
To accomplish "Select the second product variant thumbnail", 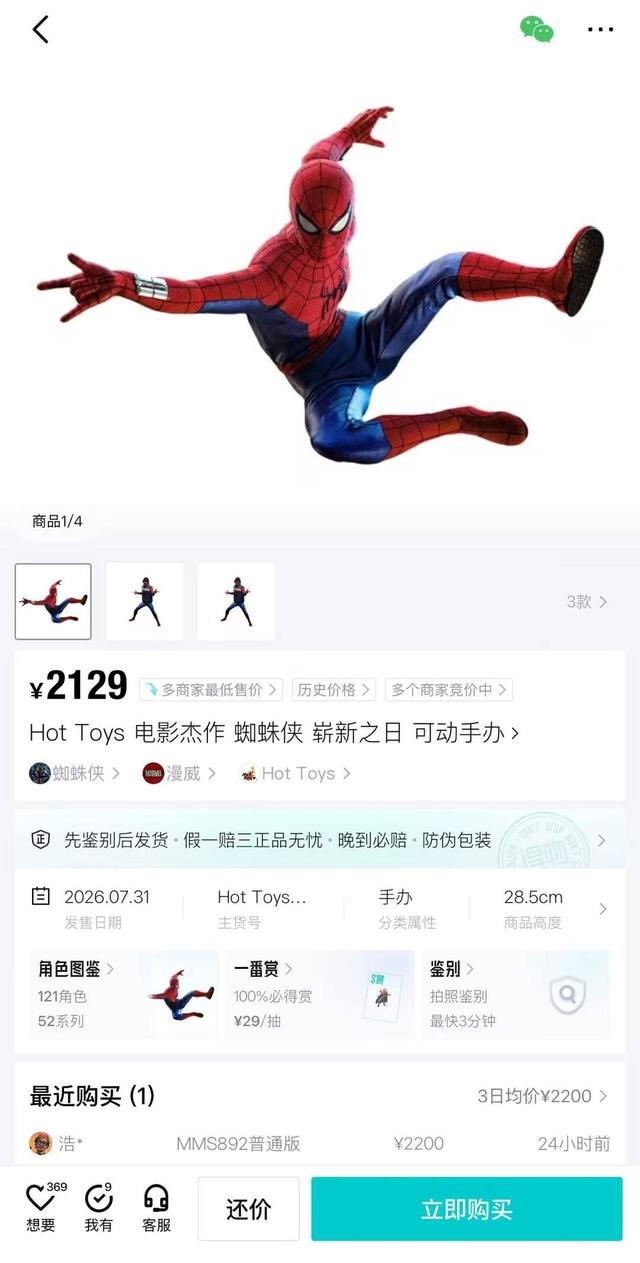I will point(144,601).
